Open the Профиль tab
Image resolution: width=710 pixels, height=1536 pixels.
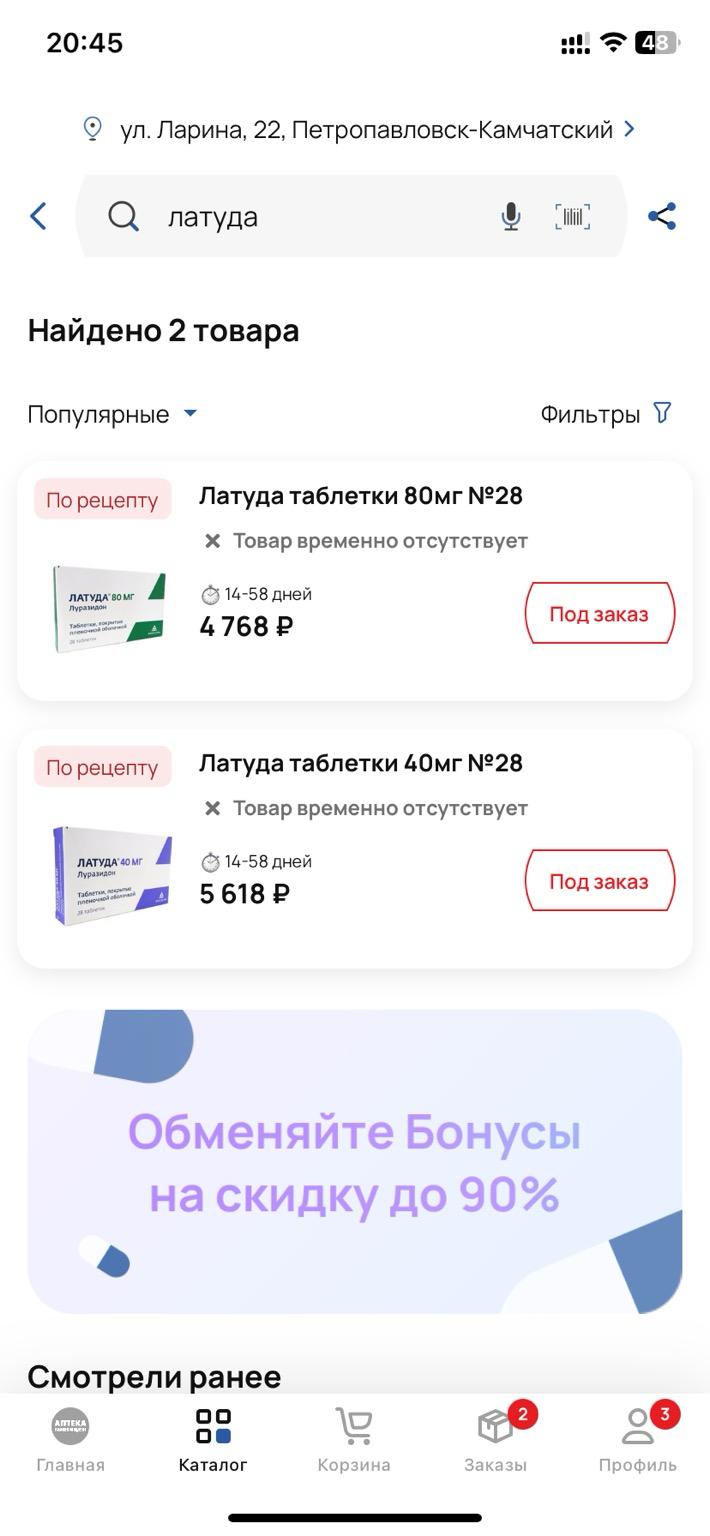tap(638, 1440)
